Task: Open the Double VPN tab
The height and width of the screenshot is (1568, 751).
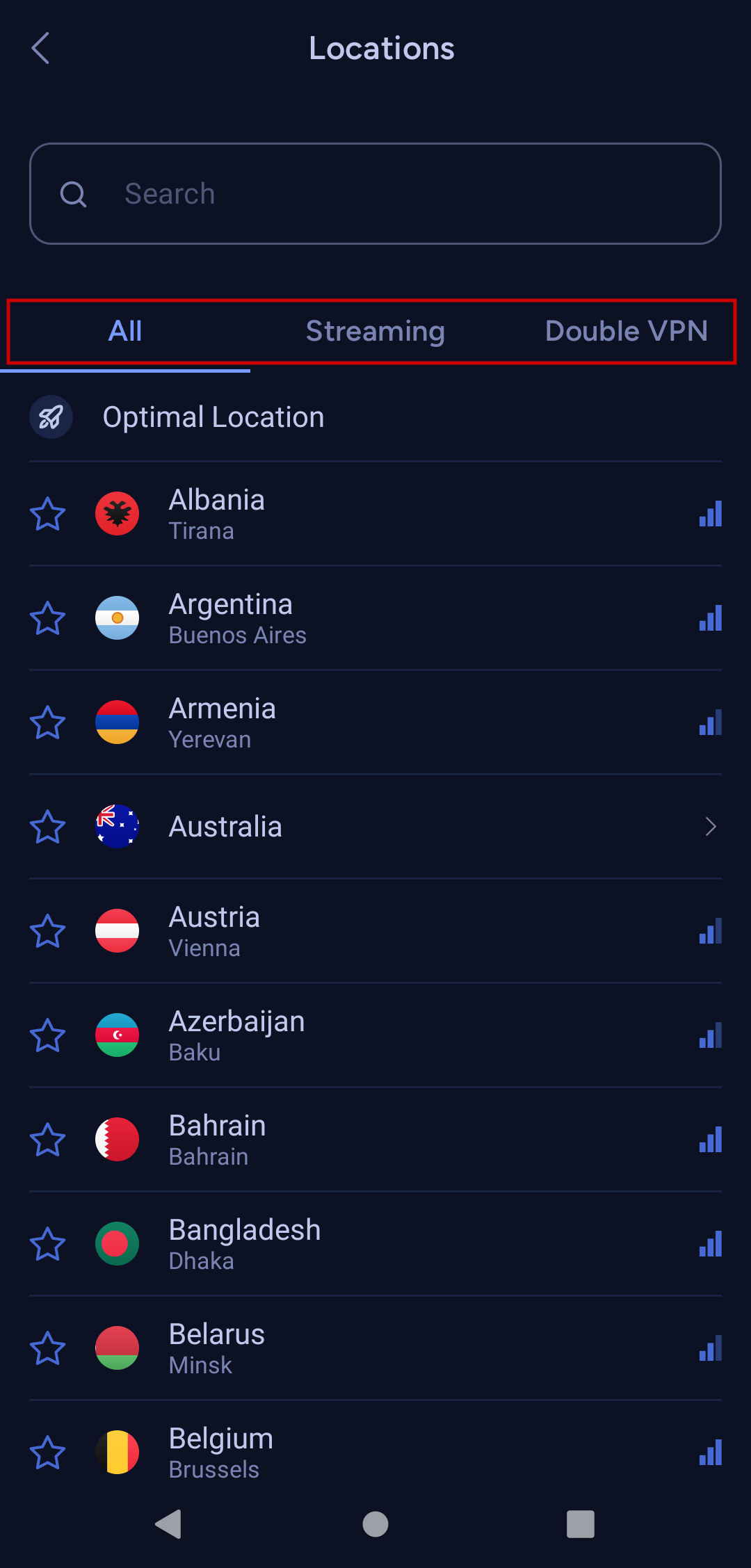Action: point(626,331)
